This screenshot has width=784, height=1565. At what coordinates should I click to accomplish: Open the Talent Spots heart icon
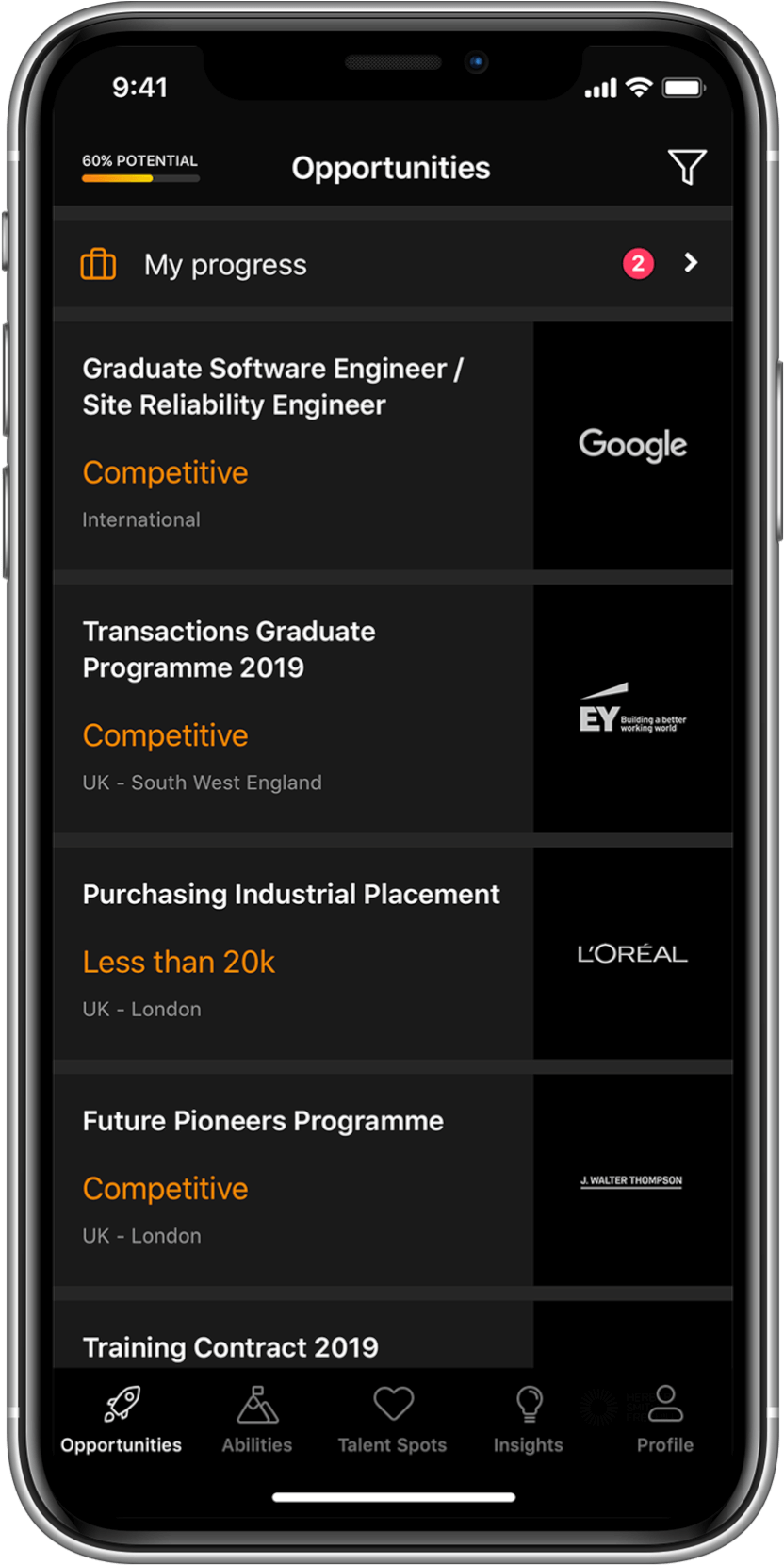392,1404
